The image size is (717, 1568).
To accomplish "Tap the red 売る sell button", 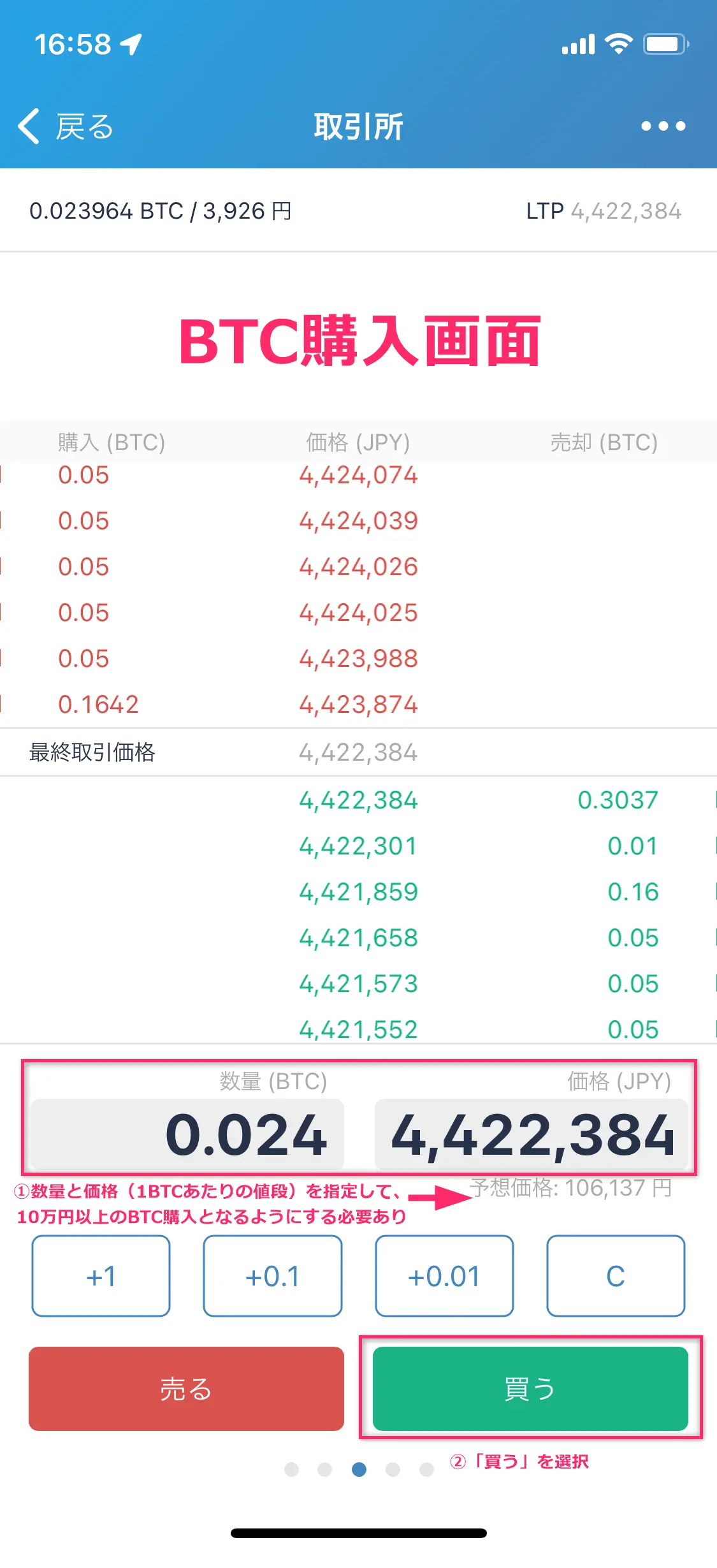I will point(186,1388).
